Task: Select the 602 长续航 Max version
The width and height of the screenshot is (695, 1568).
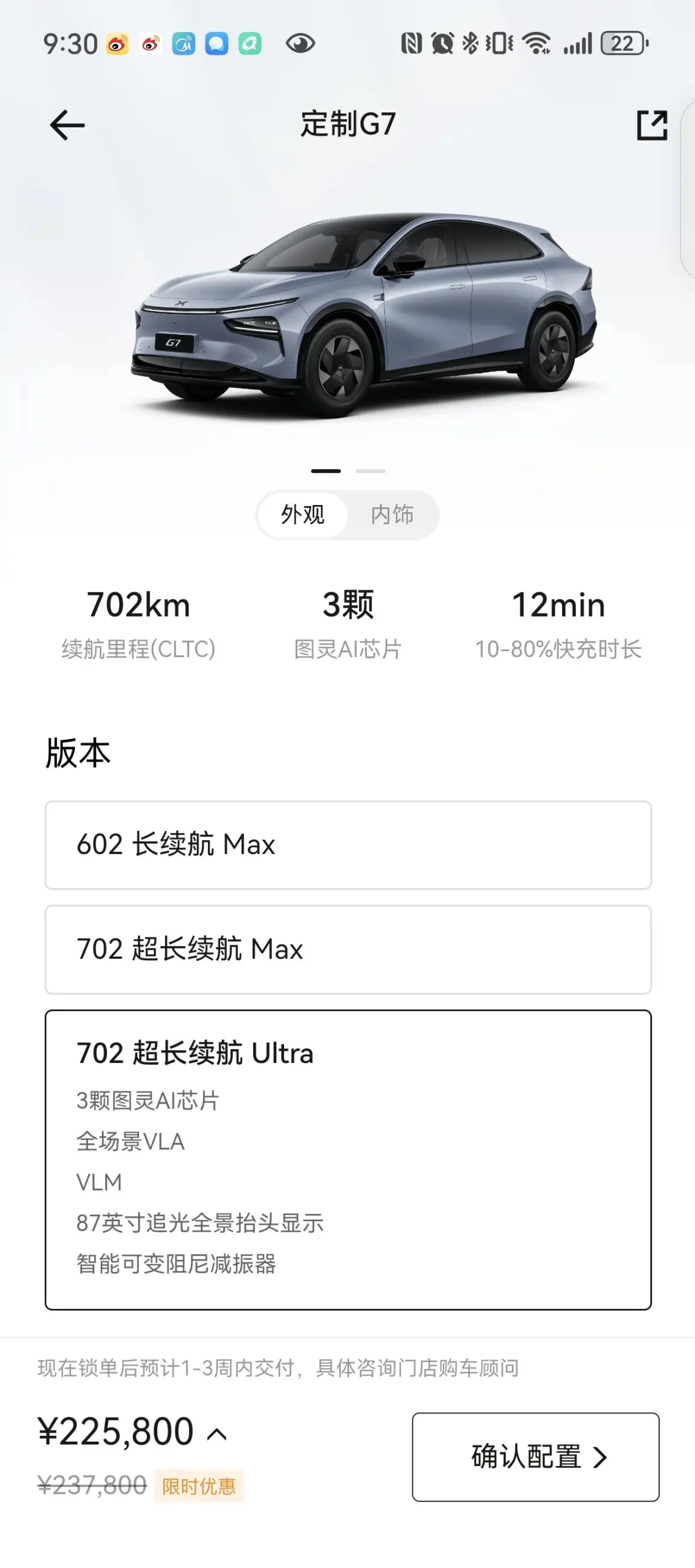Action: point(348,845)
